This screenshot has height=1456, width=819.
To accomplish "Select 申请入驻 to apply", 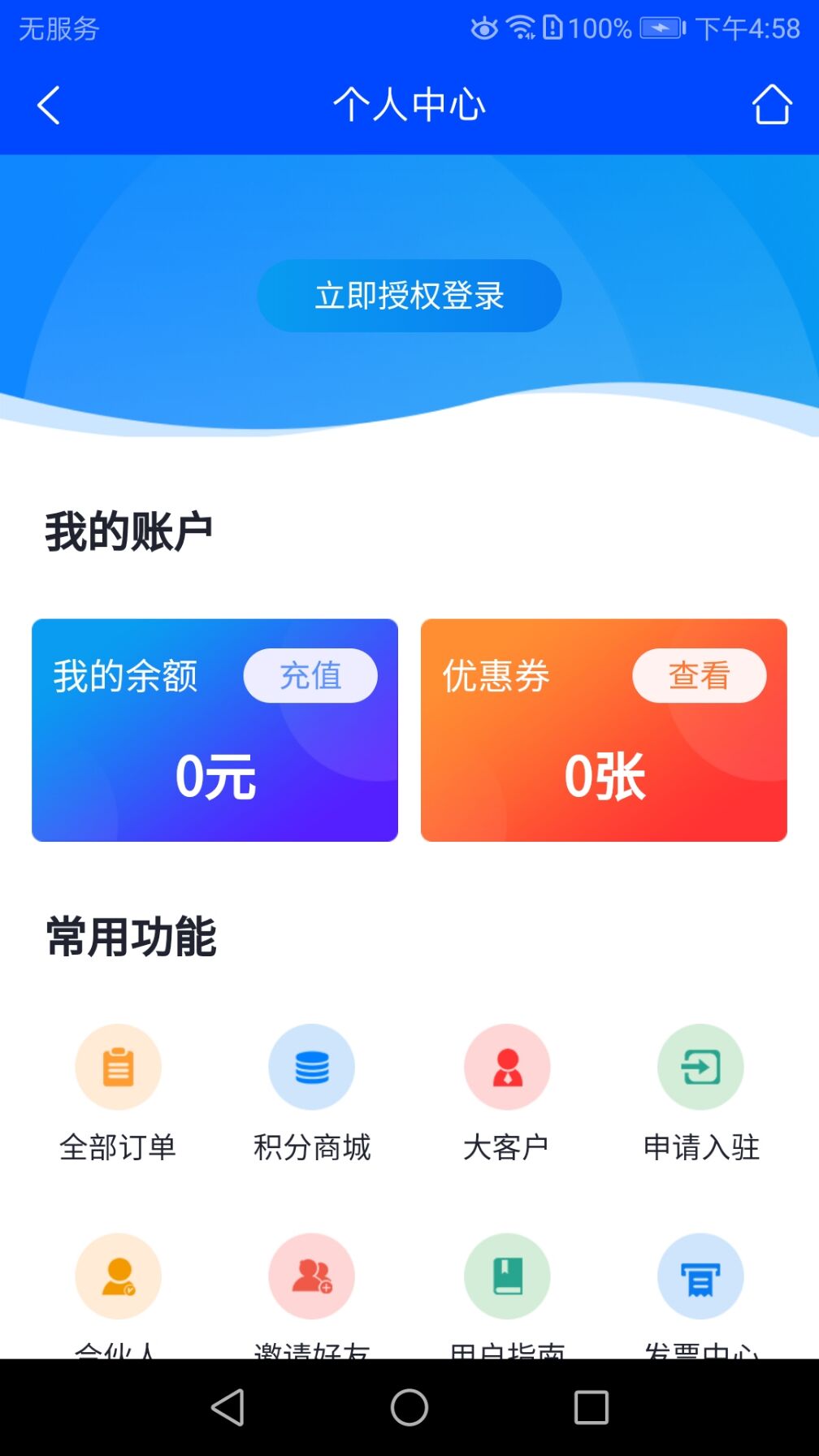I will 700,1068.
